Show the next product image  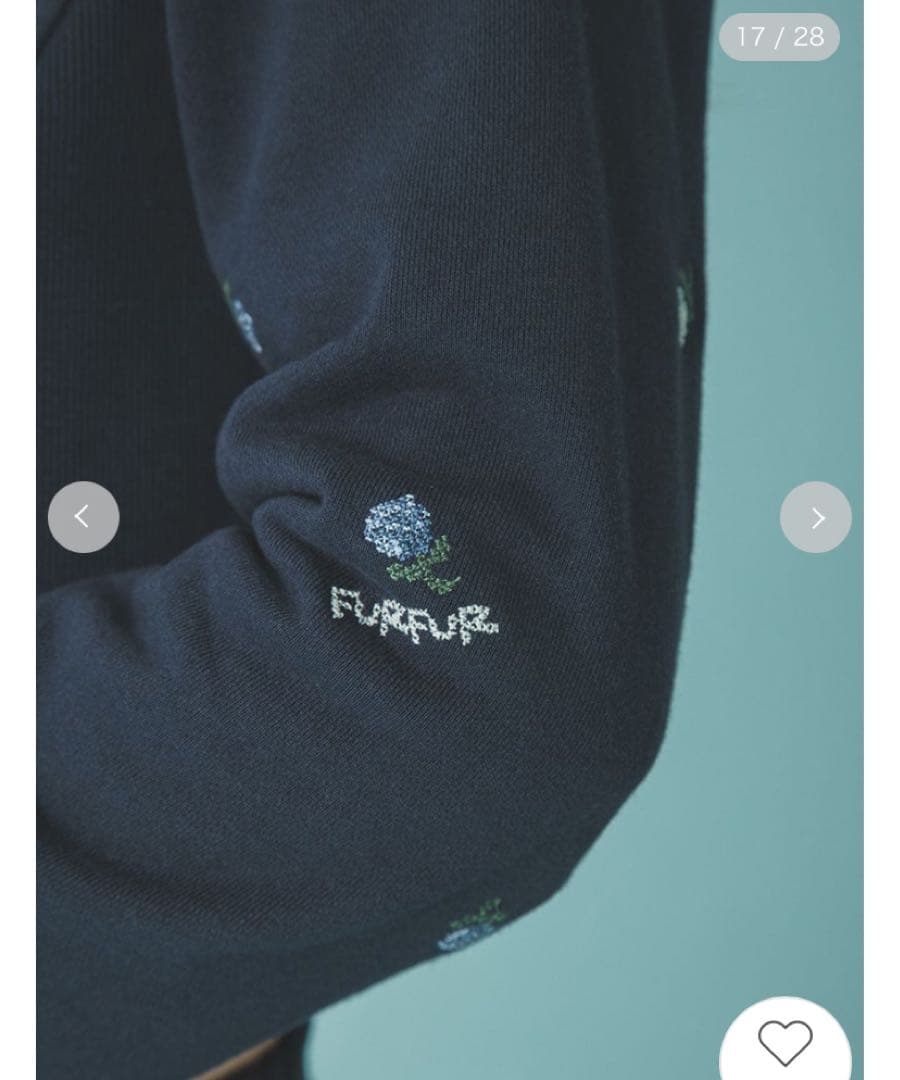815,517
